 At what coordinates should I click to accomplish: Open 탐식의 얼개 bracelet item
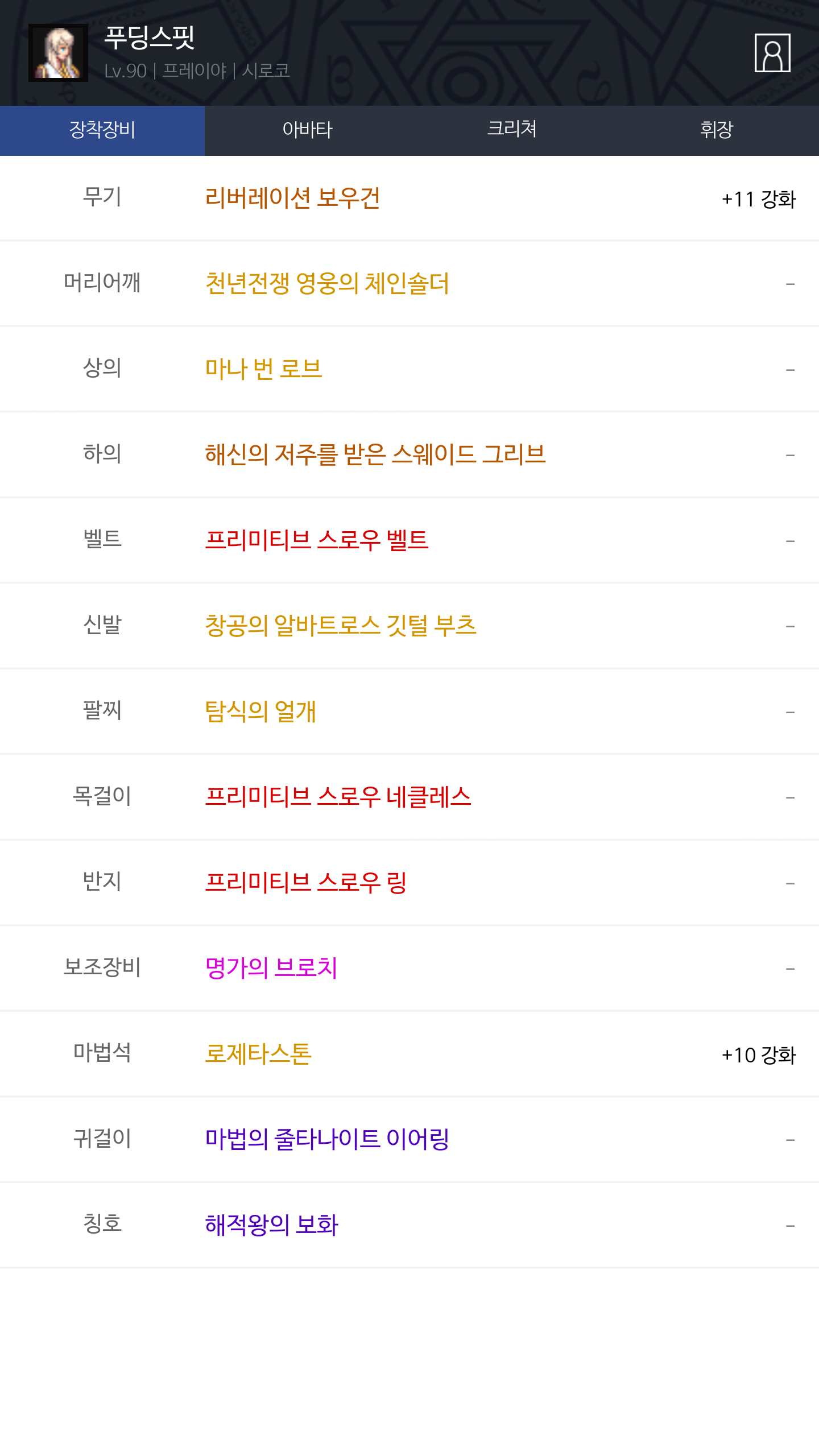coord(260,711)
